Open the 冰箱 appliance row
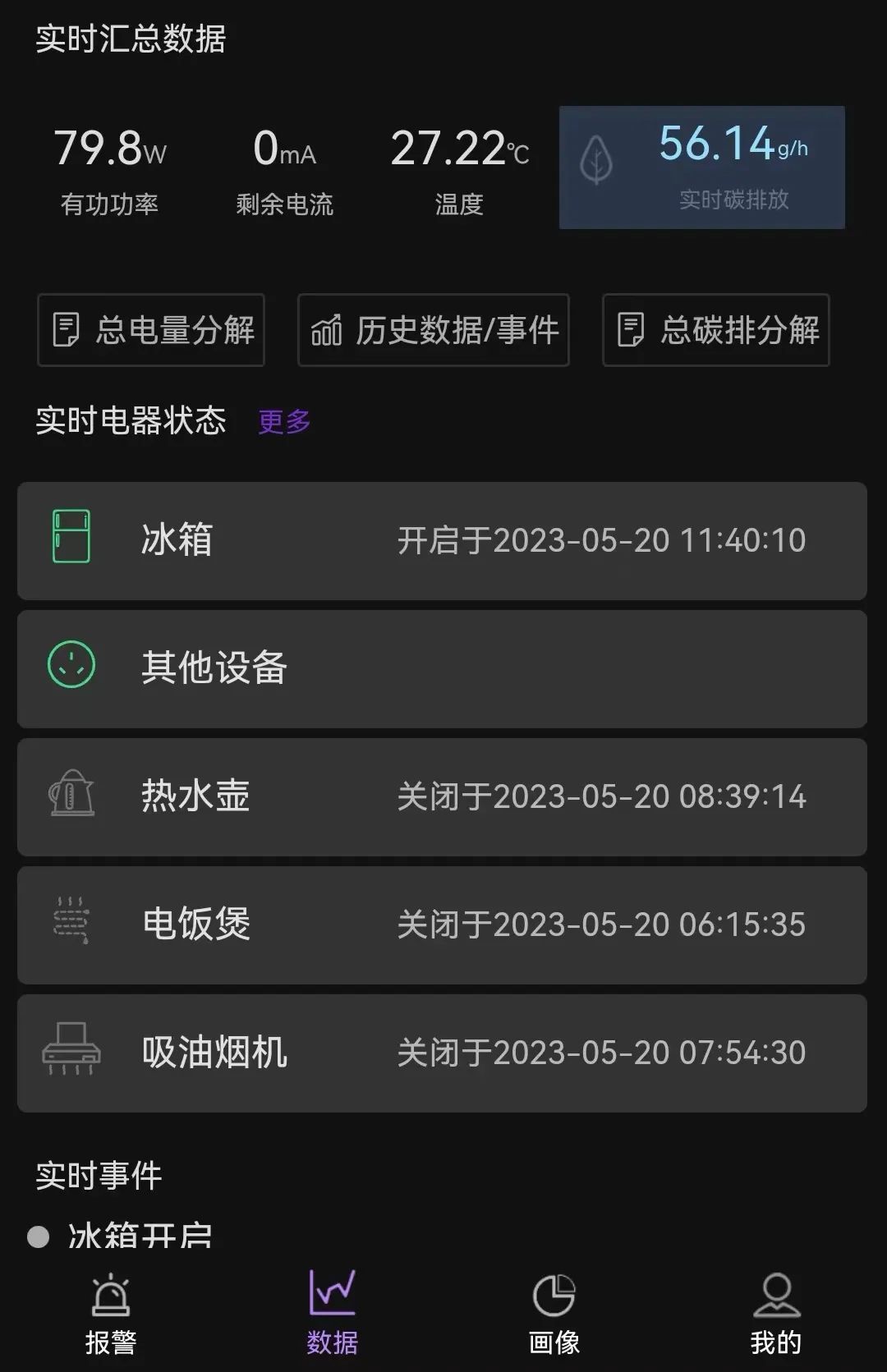 point(442,540)
